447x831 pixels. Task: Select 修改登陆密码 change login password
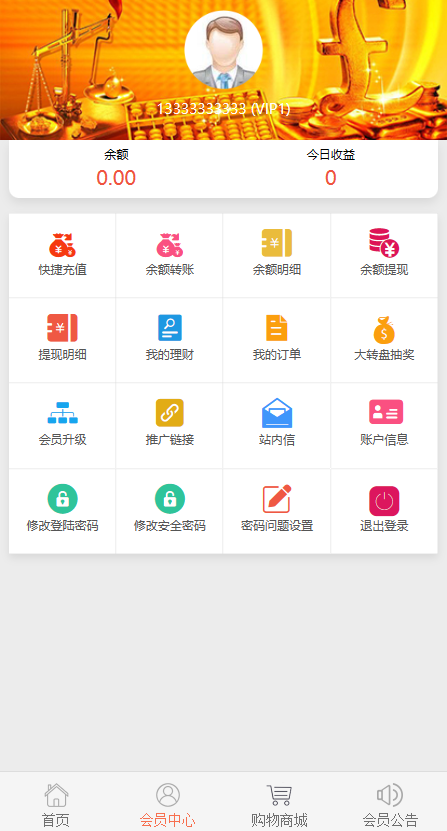(x=63, y=511)
